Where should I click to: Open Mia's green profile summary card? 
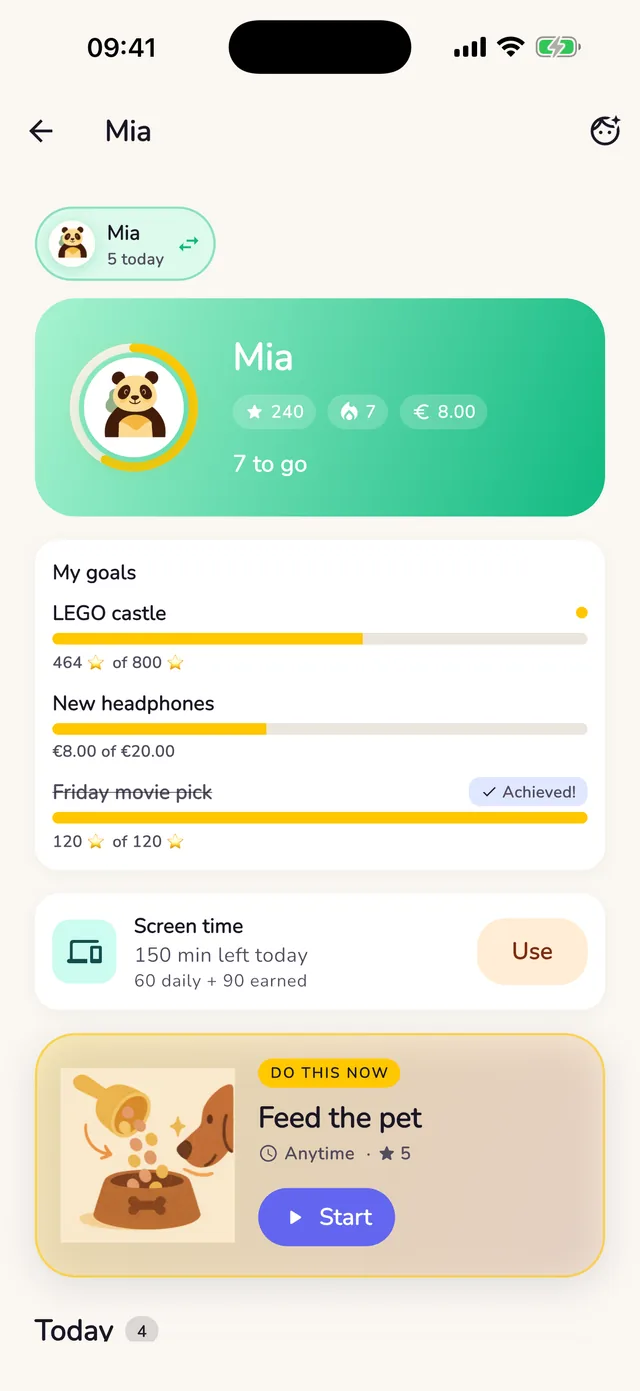click(x=320, y=407)
